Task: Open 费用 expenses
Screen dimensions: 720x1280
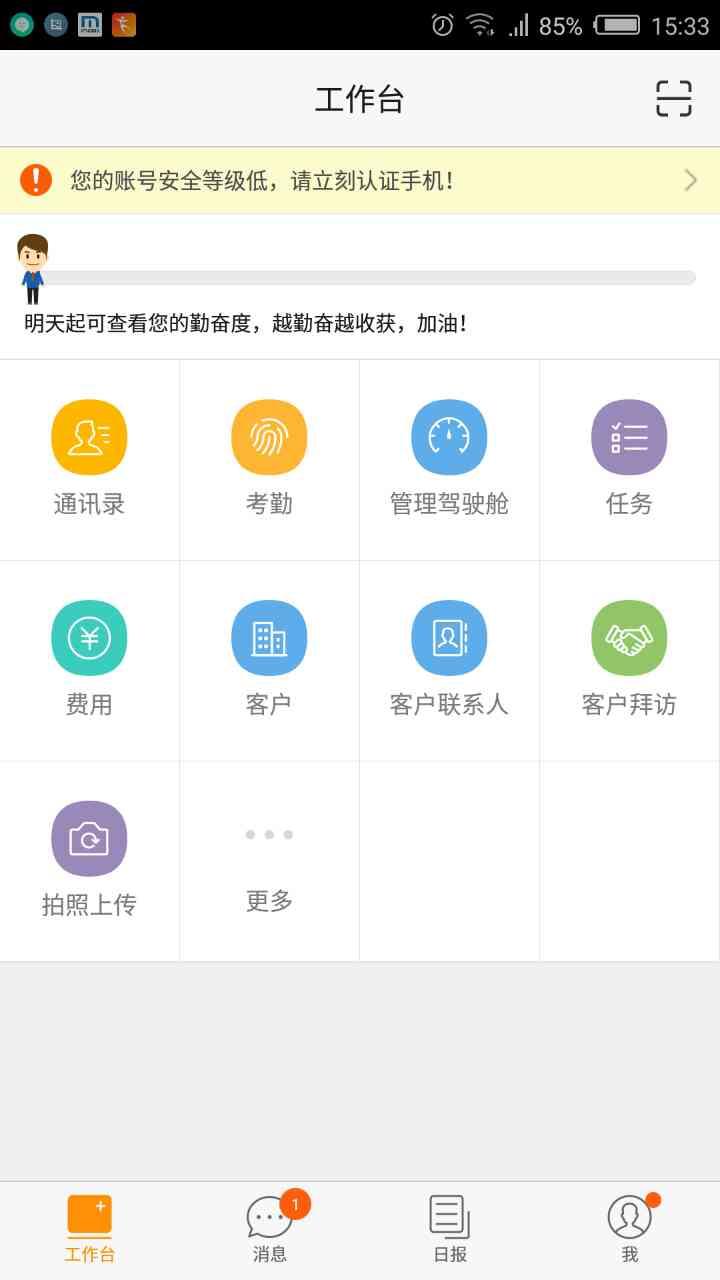Action: [x=89, y=659]
